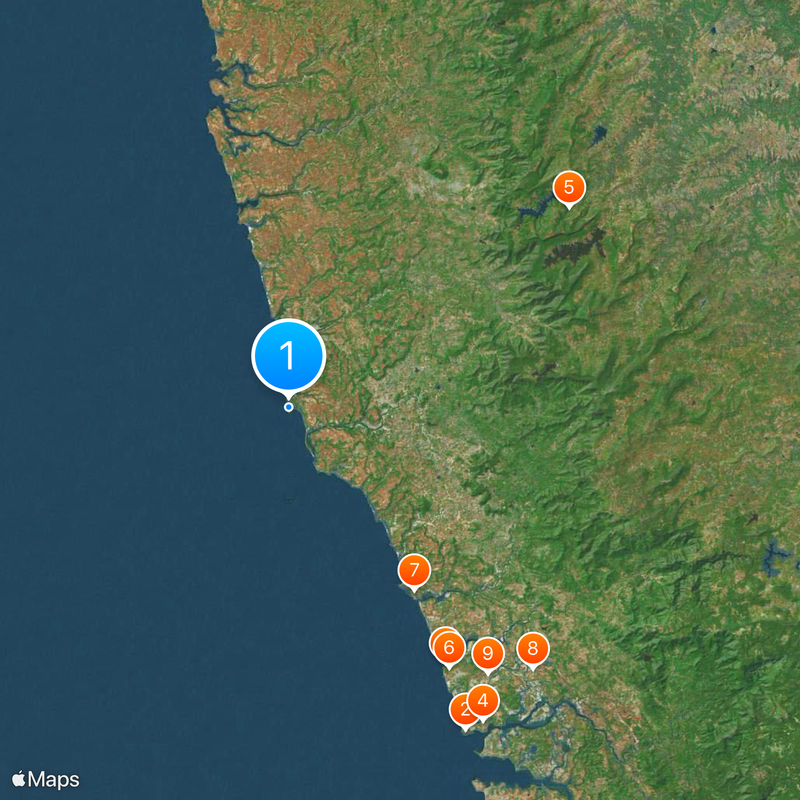The height and width of the screenshot is (800, 800).
Task: Select orange pin number 6
Action: coord(449,648)
